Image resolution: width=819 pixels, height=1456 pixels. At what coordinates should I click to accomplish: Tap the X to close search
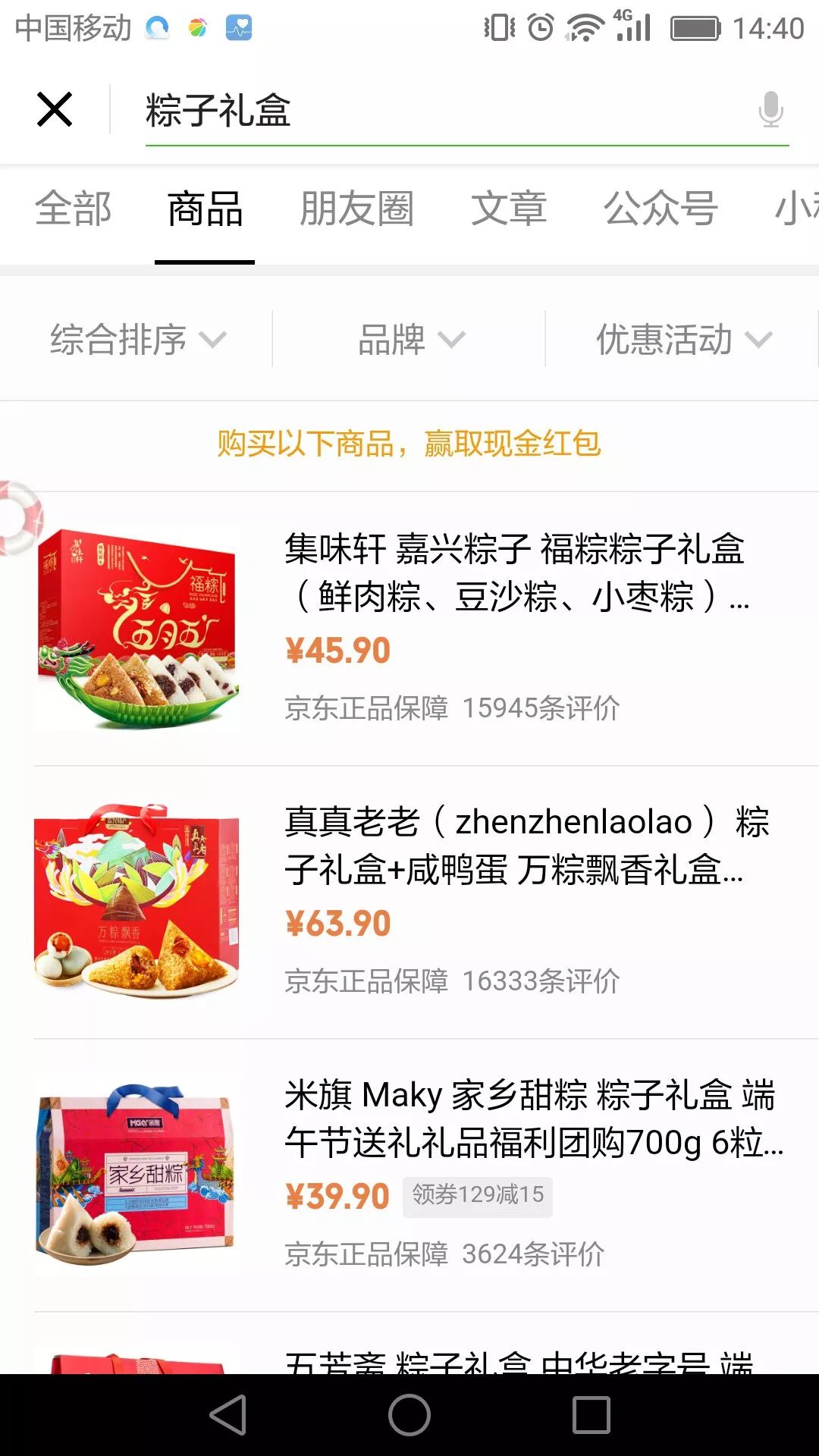pyautogui.click(x=55, y=108)
